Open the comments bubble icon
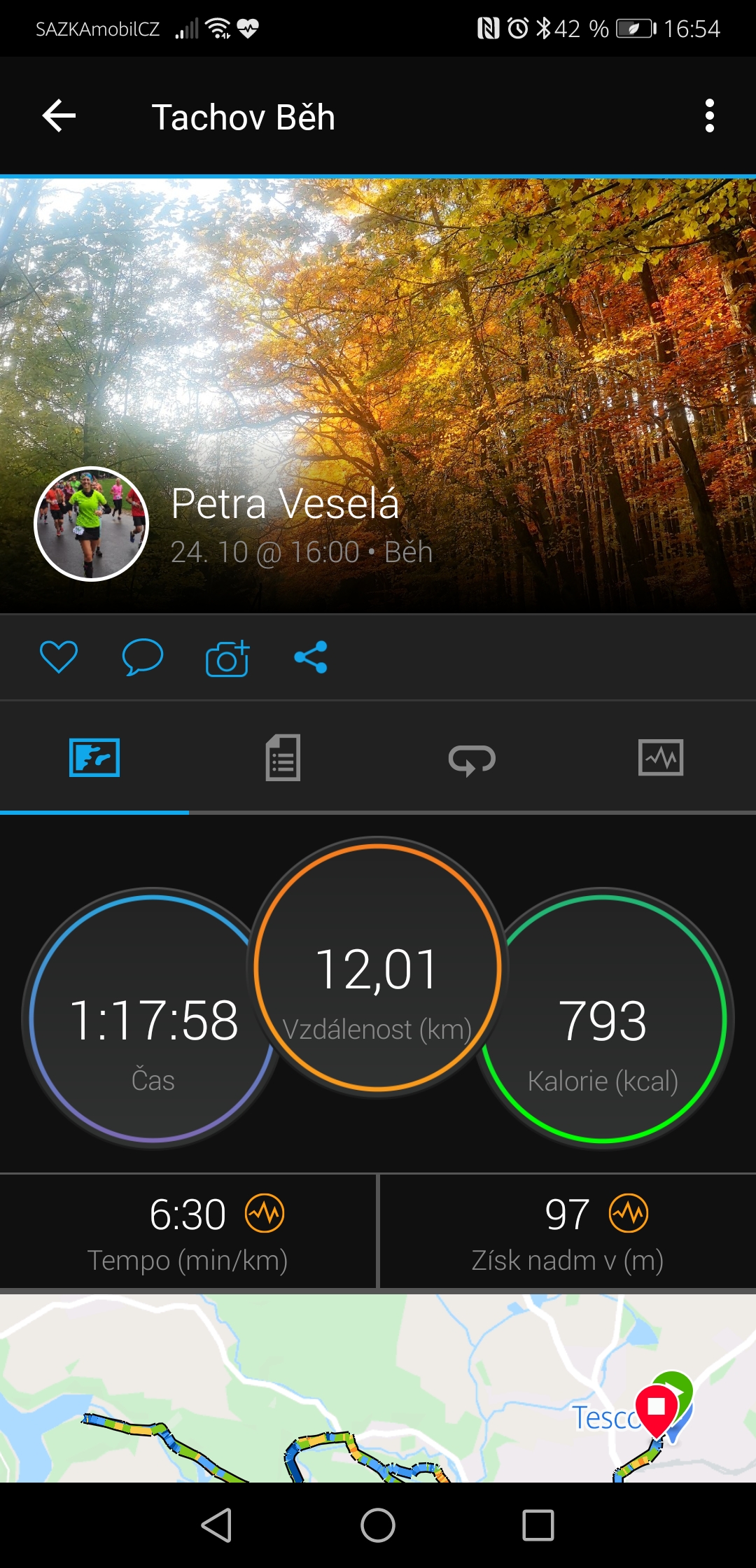 143,657
